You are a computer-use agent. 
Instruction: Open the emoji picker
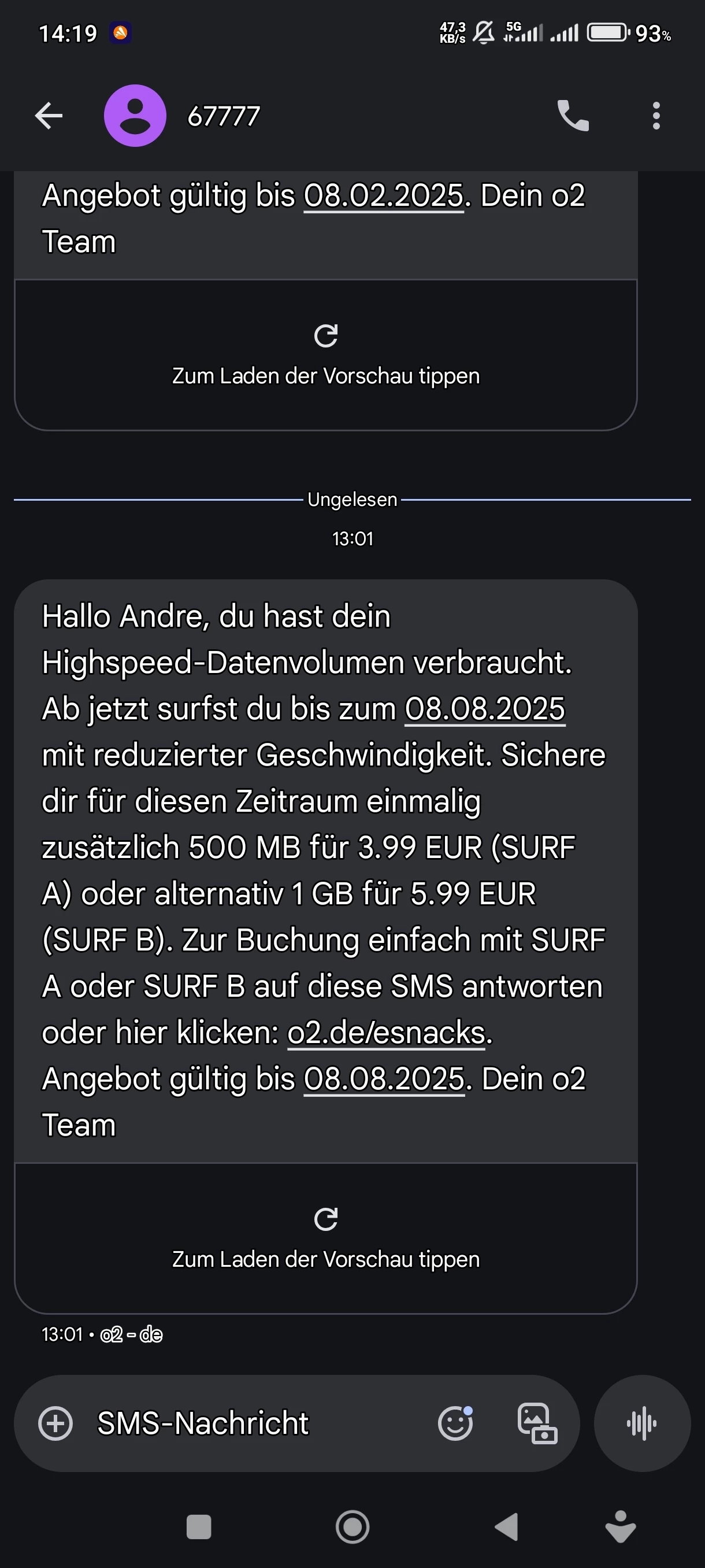[x=455, y=1423]
